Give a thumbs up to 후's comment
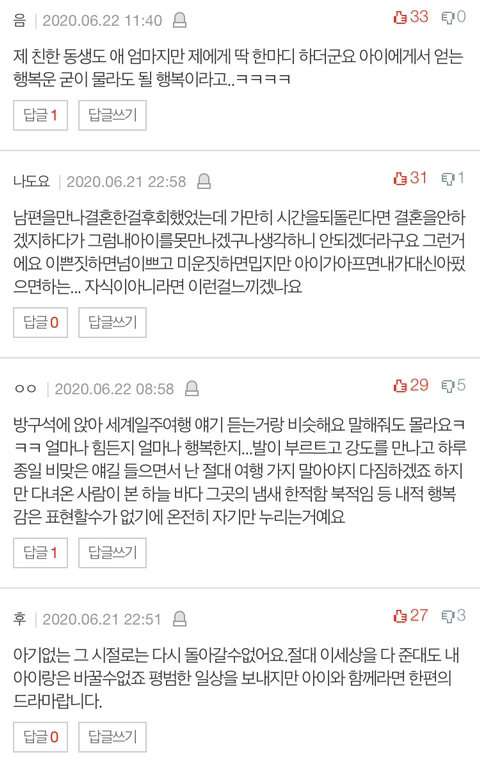The image size is (480, 760). point(411,616)
